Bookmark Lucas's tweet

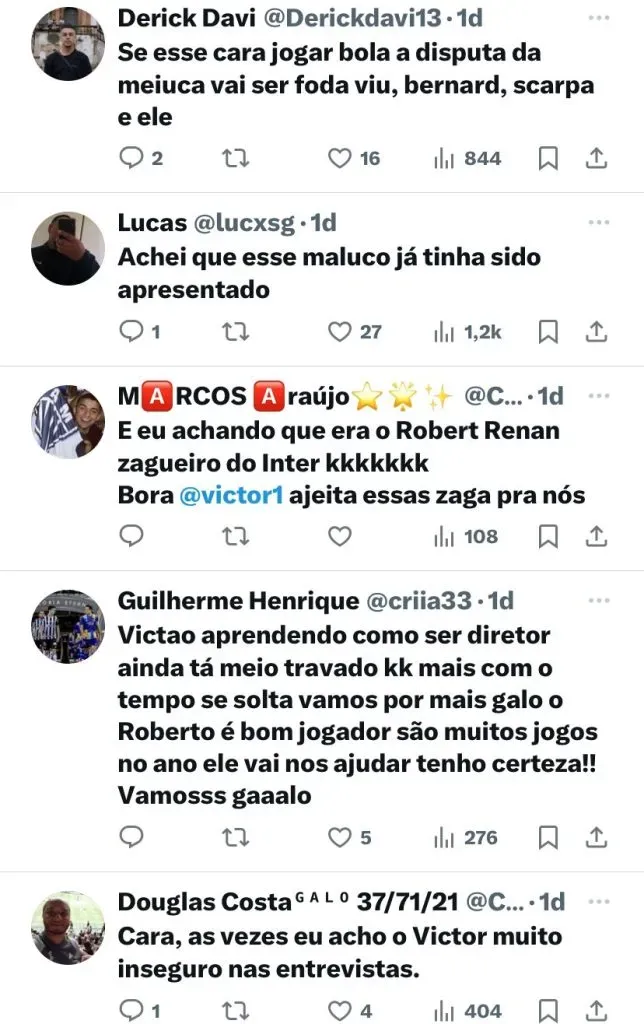(548, 331)
